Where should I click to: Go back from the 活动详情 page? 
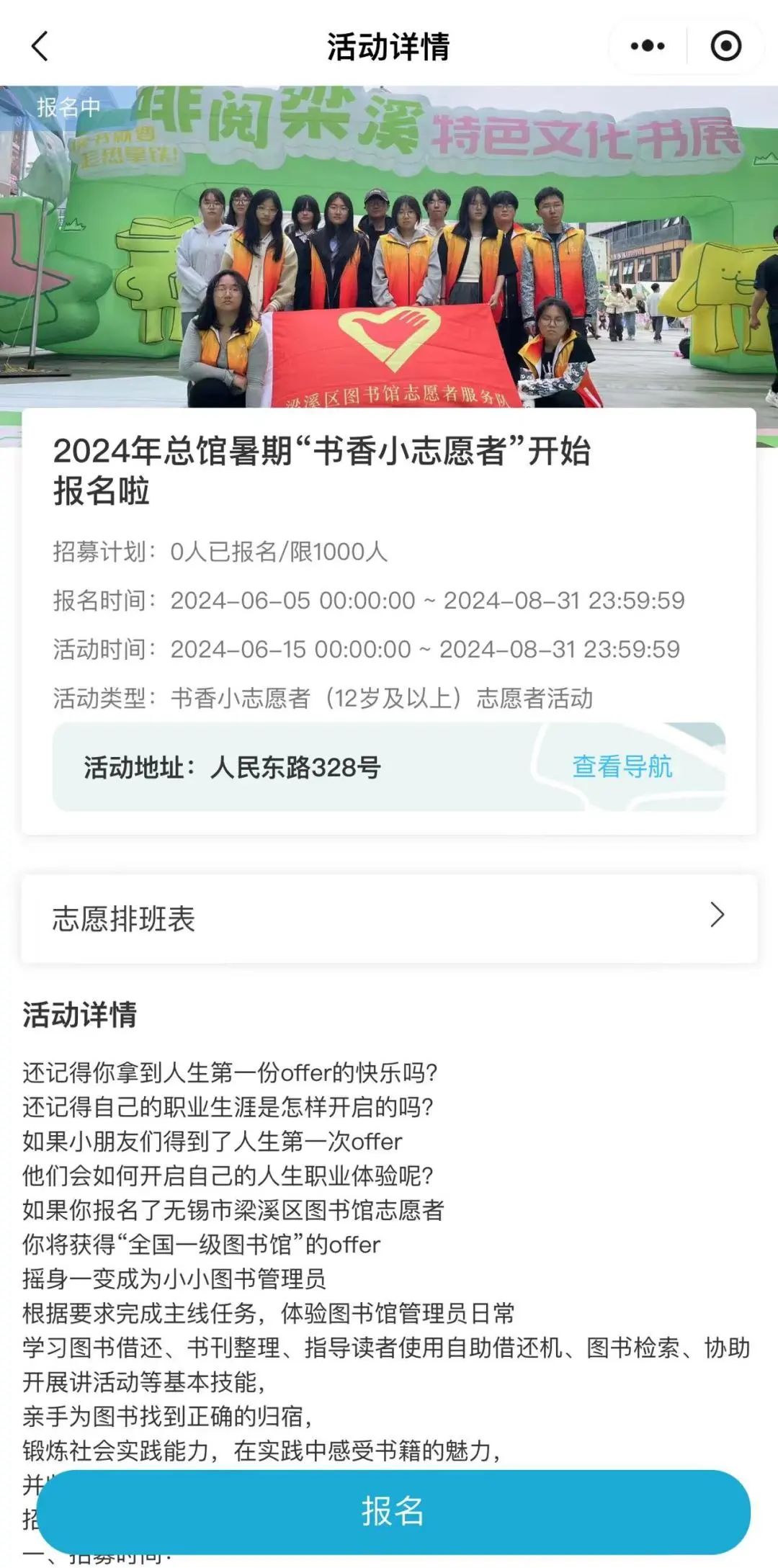(x=40, y=47)
